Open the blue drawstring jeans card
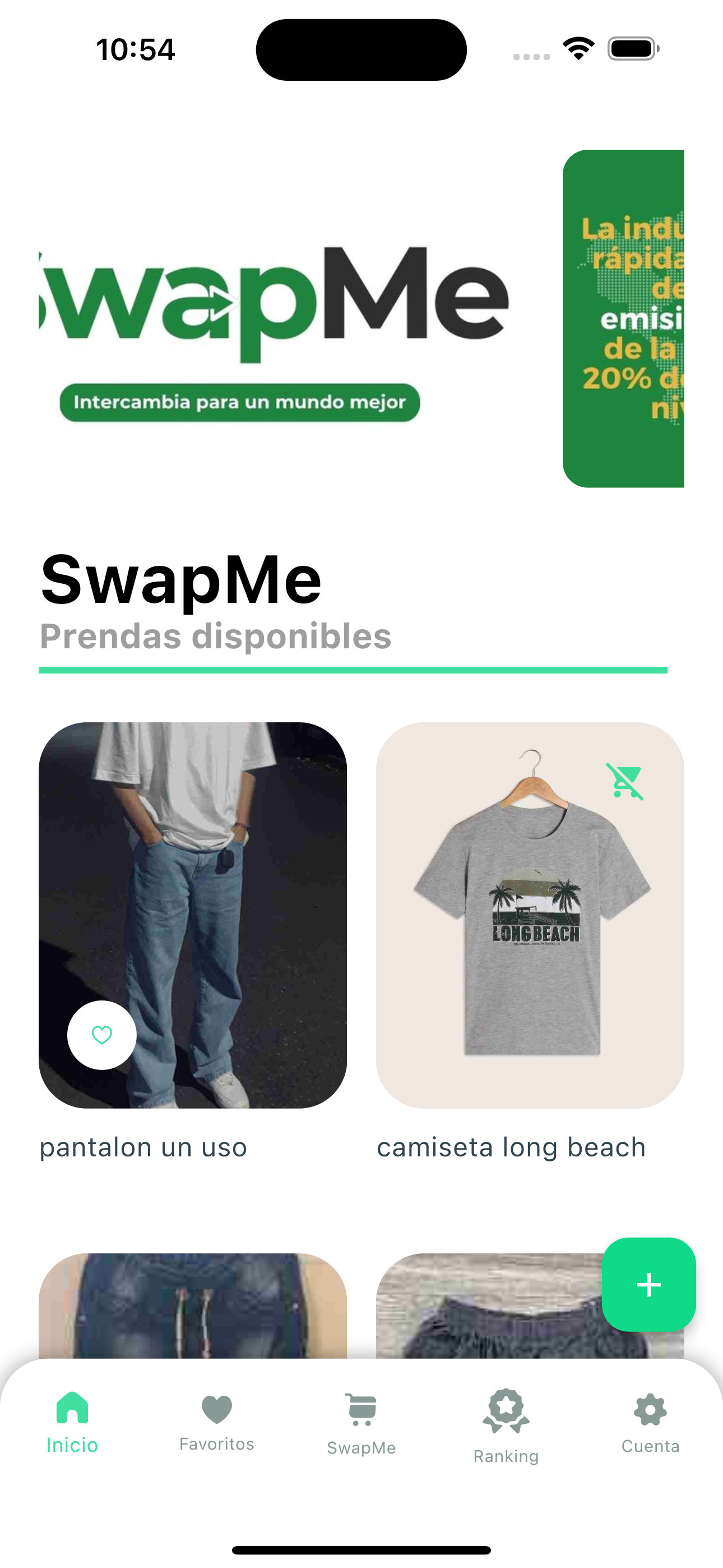Image resolution: width=723 pixels, height=1568 pixels. (x=192, y=1306)
